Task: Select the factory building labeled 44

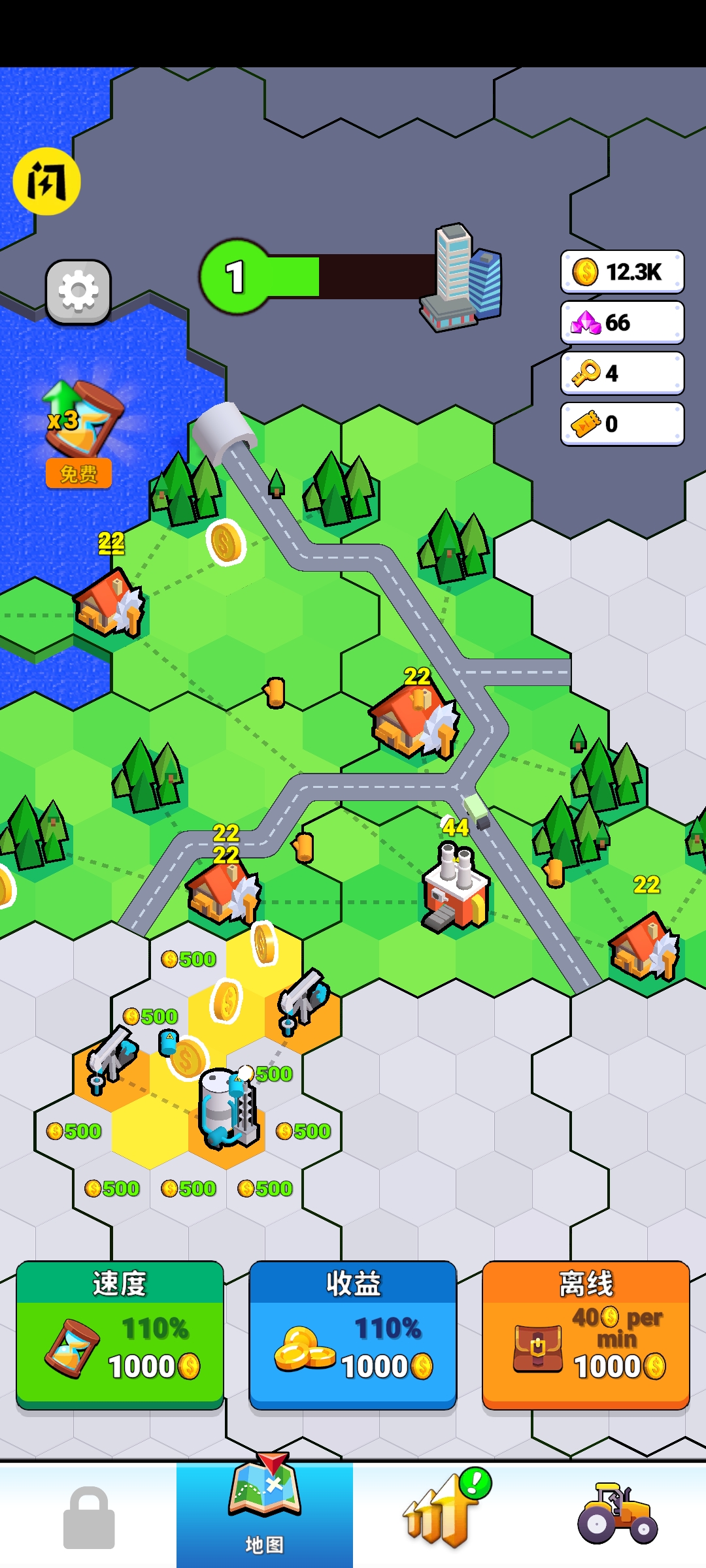Action: 456,886
